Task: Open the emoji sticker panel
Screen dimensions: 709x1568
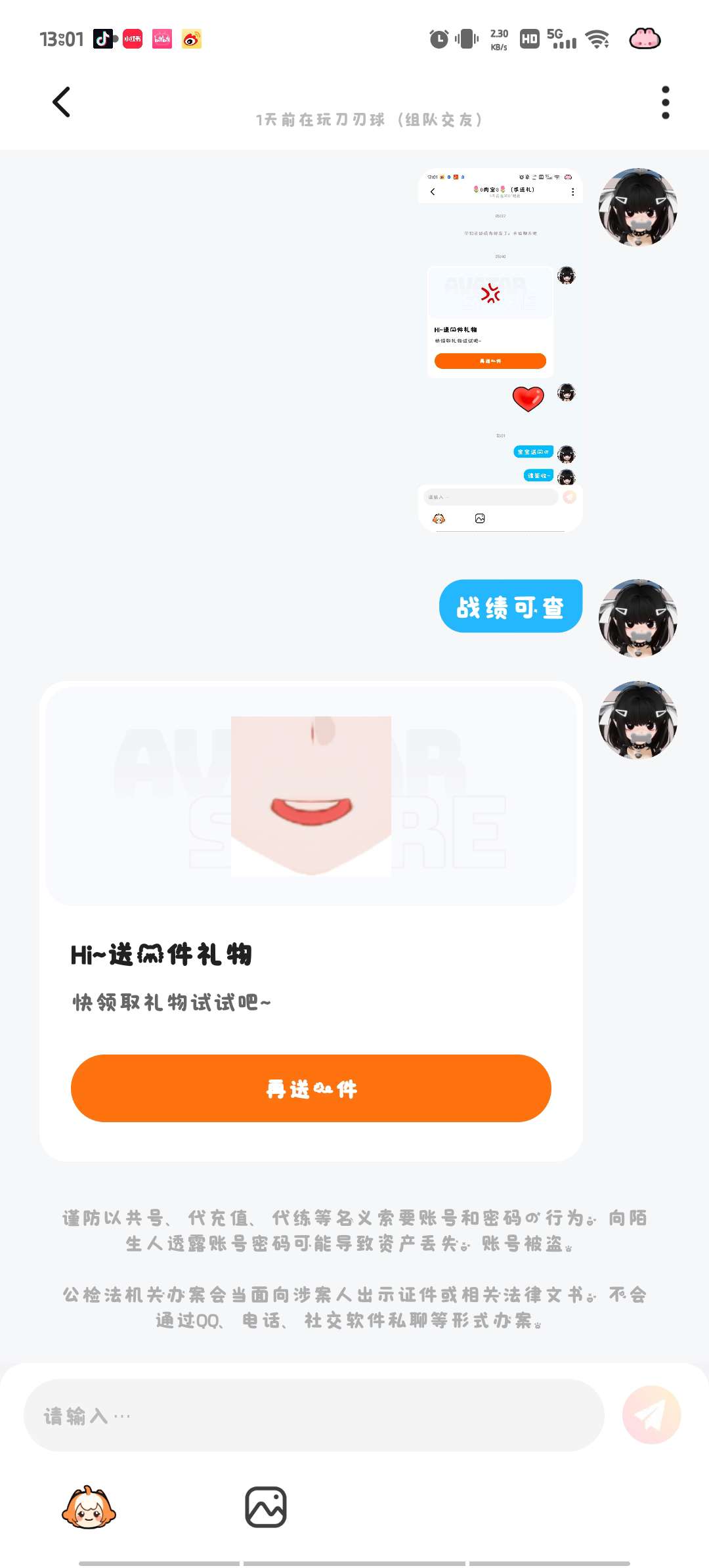Action: pyautogui.click(x=89, y=1507)
